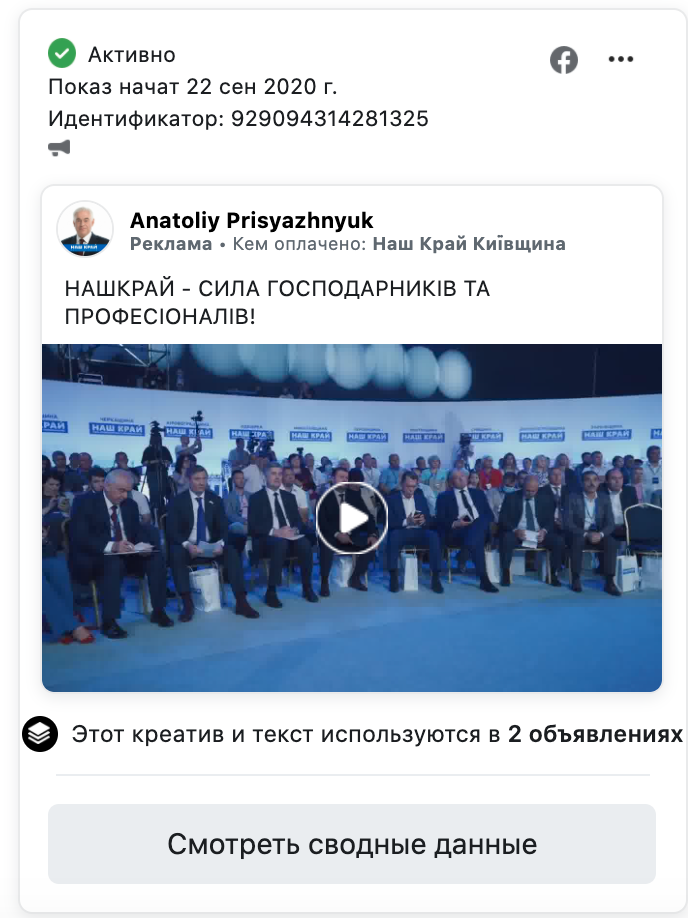688x918 pixels.
Task: Open the three-dot options menu
Action: click(621, 60)
